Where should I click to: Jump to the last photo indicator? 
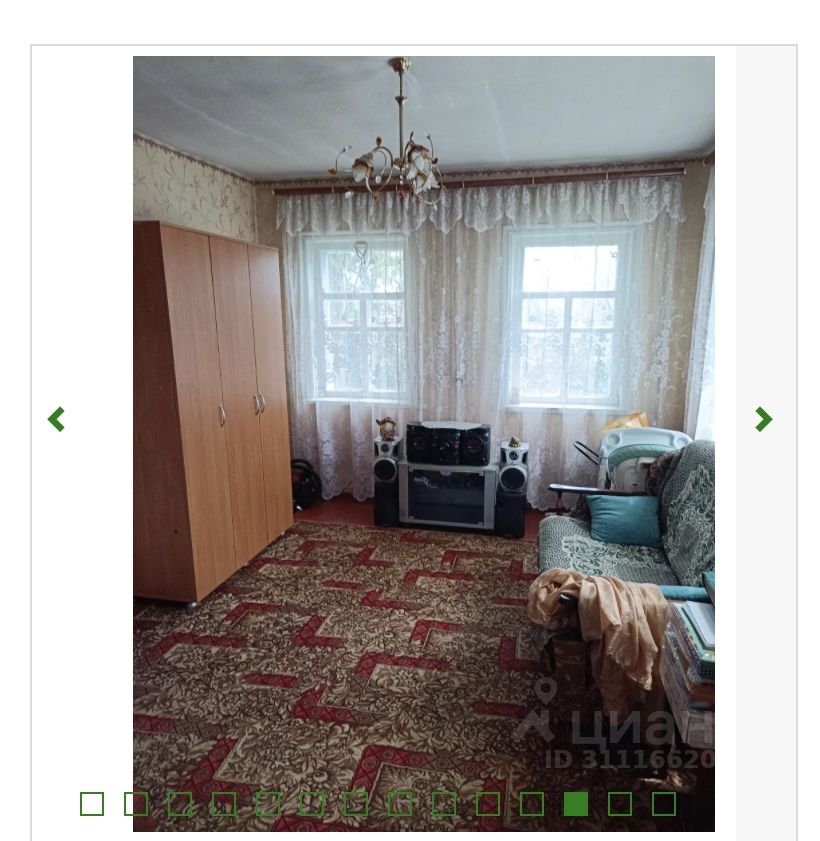664,804
